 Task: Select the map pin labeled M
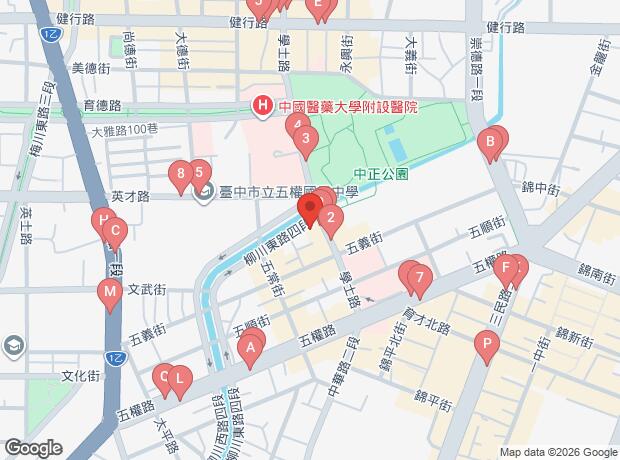point(110,294)
